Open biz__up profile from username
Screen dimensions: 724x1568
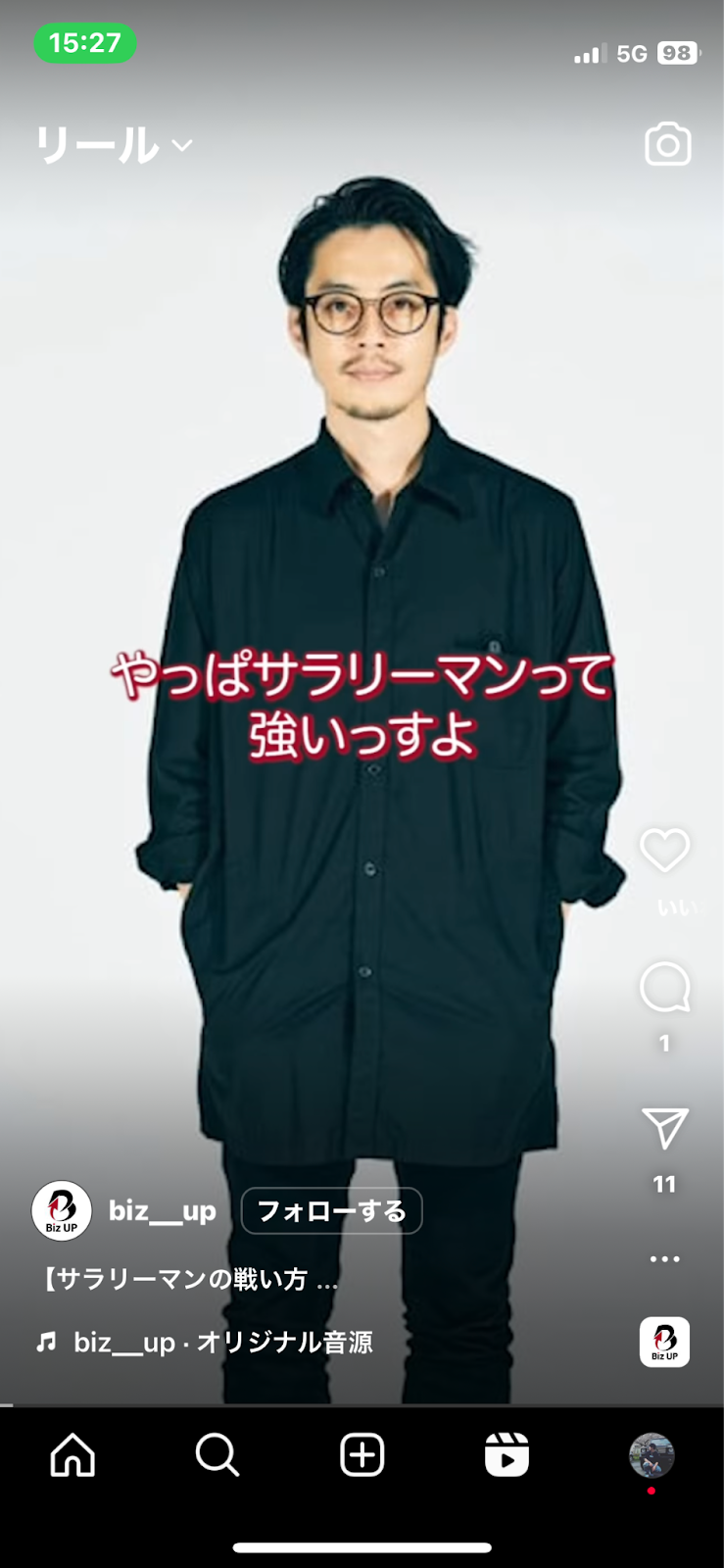pyautogui.click(x=162, y=1211)
